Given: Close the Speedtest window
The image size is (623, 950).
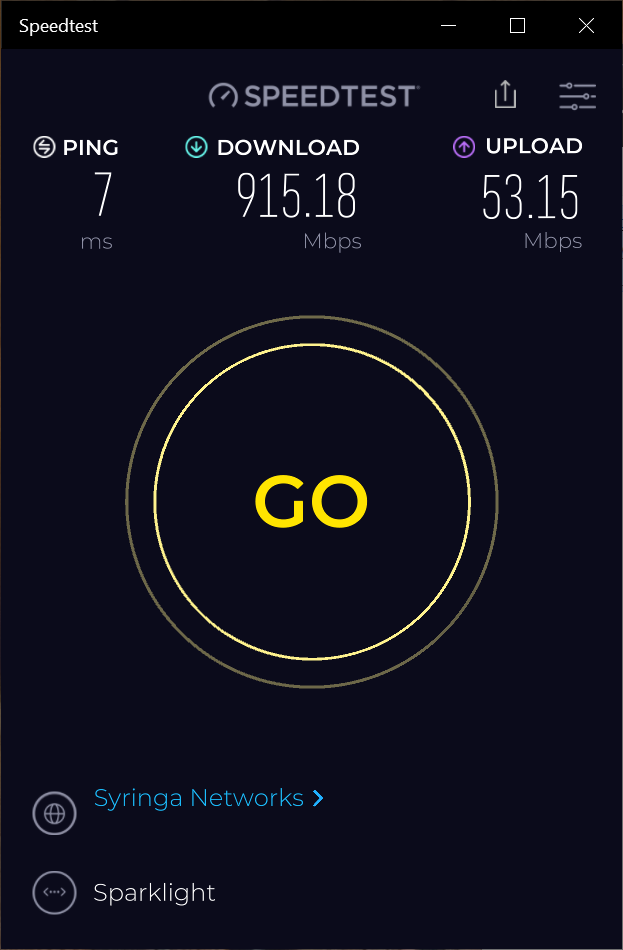Looking at the screenshot, I should pyautogui.click(x=586, y=26).
